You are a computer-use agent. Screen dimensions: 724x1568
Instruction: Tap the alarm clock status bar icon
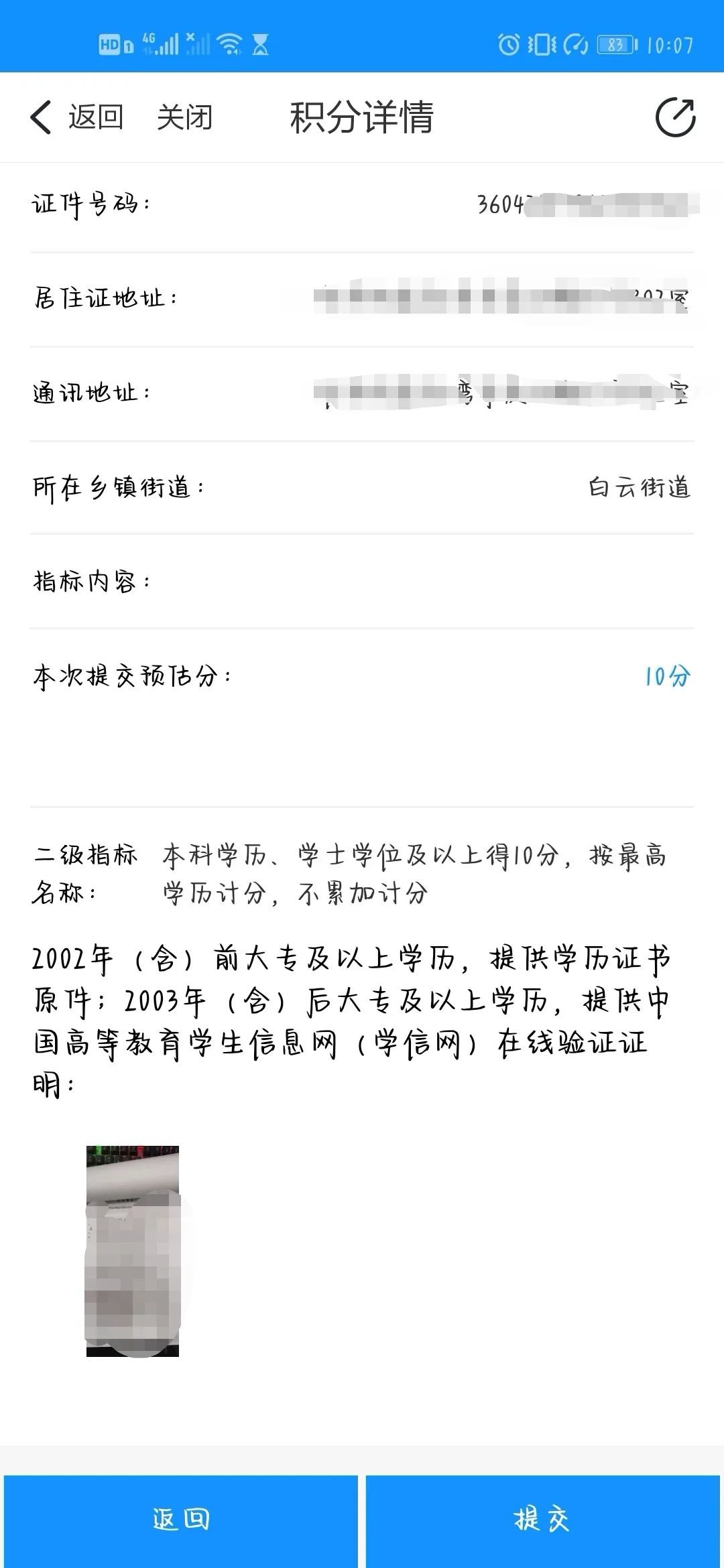click(x=509, y=44)
